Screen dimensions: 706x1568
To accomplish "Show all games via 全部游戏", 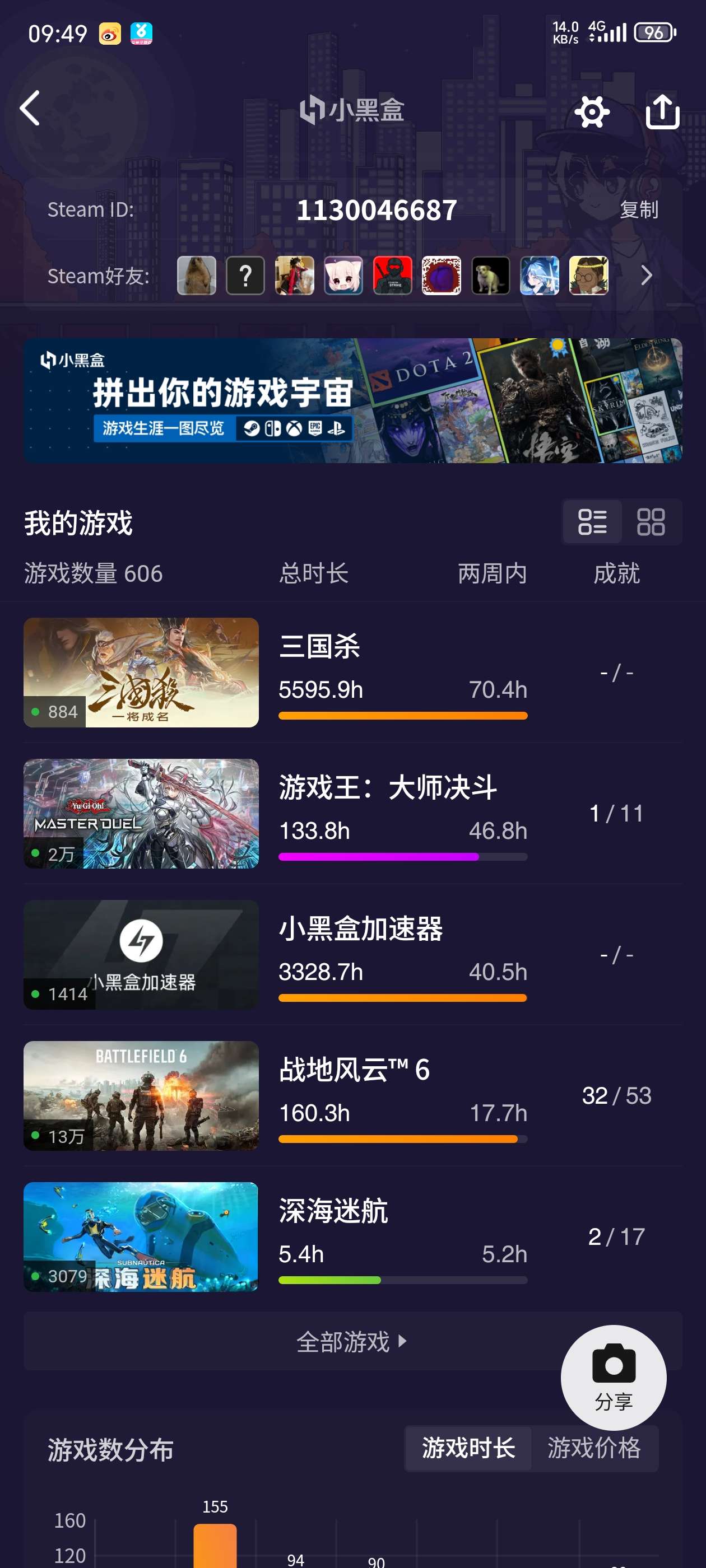I will coord(351,1341).
